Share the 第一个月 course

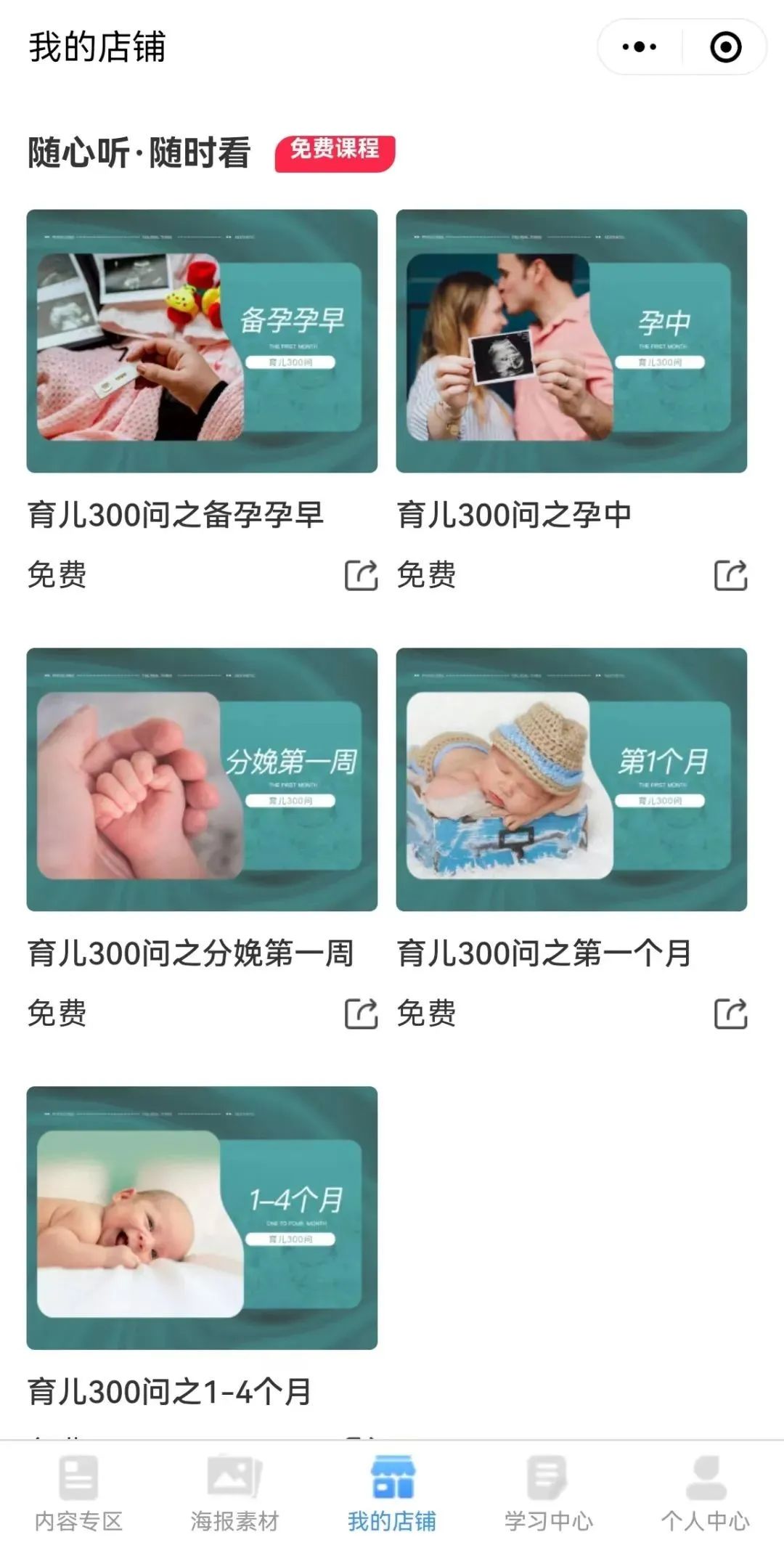coord(730,1014)
